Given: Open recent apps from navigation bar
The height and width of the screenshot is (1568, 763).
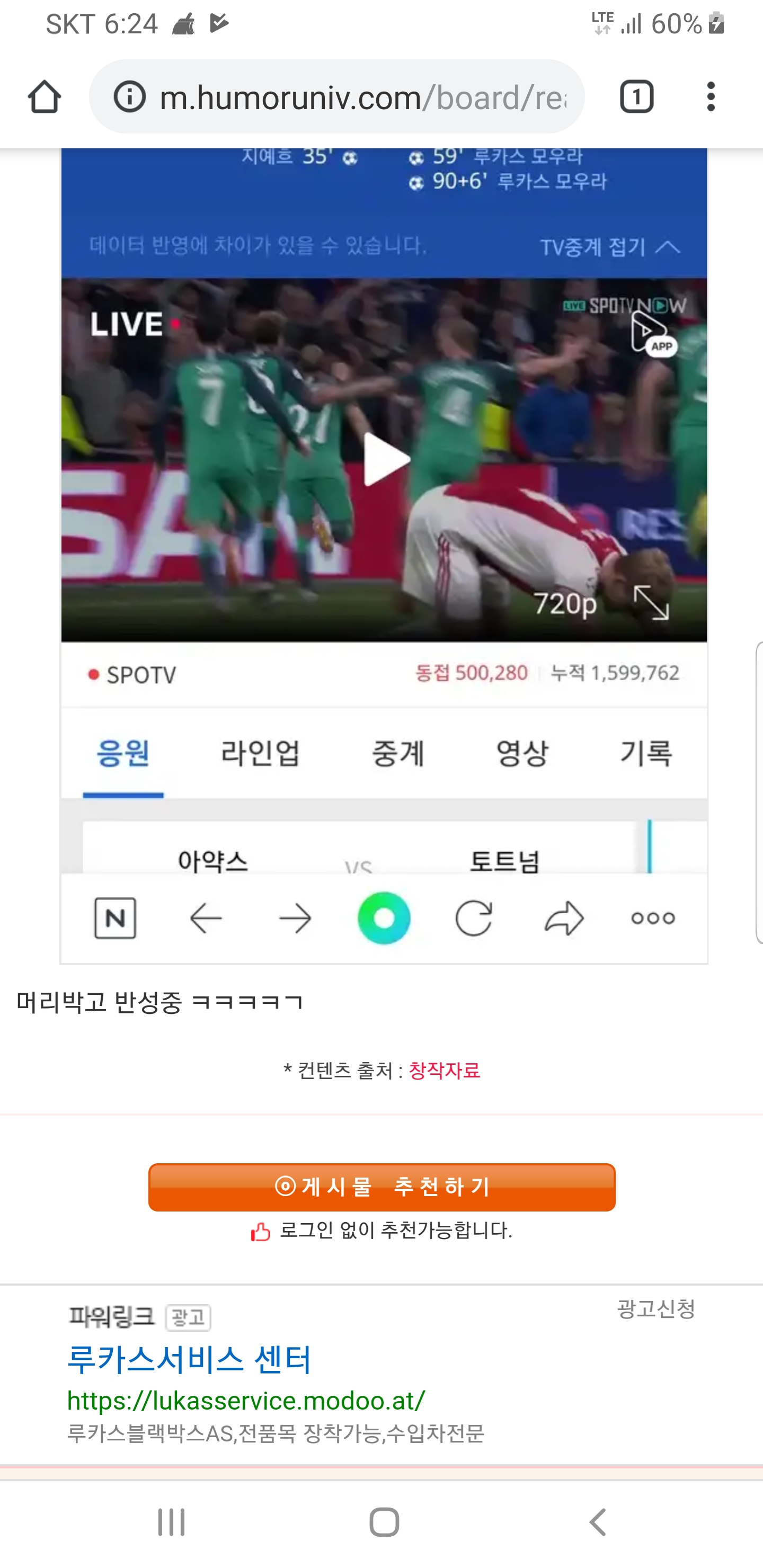Looking at the screenshot, I should coord(171,1522).
